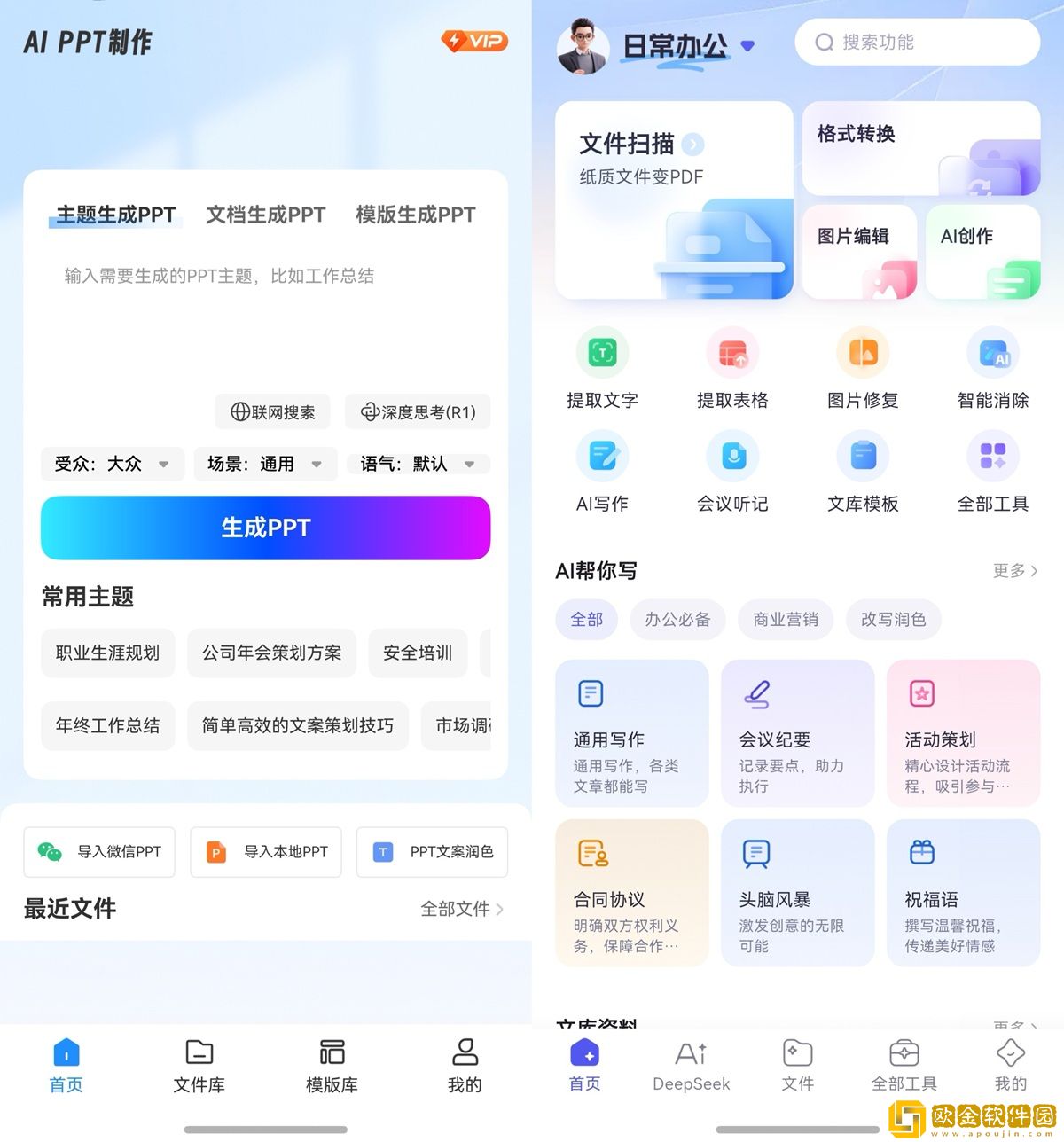This screenshot has width=1064, height=1142.
Task: Open 文库模板 (Template Library) tool
Action: (862, 470)
